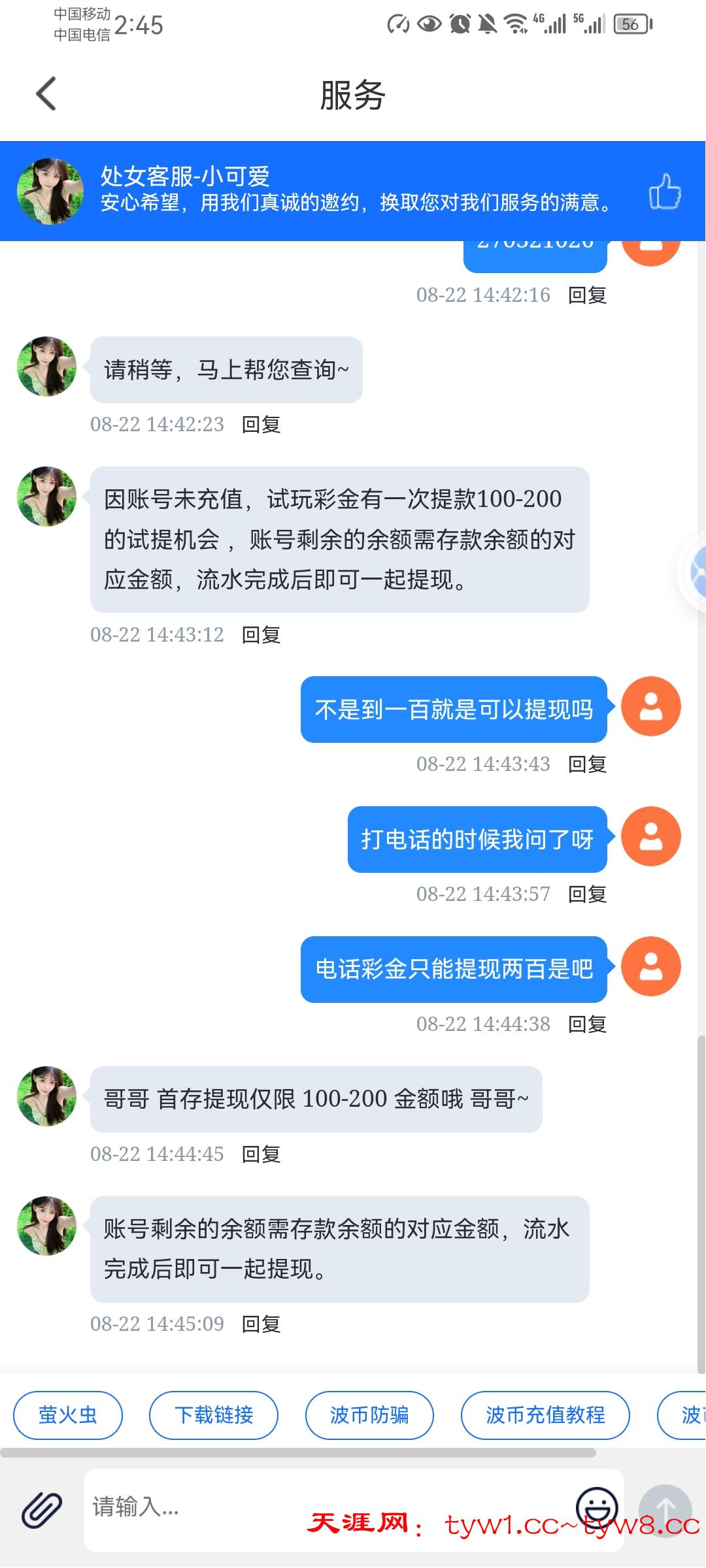Click the paperclip attachment icon

point(41,1511)
